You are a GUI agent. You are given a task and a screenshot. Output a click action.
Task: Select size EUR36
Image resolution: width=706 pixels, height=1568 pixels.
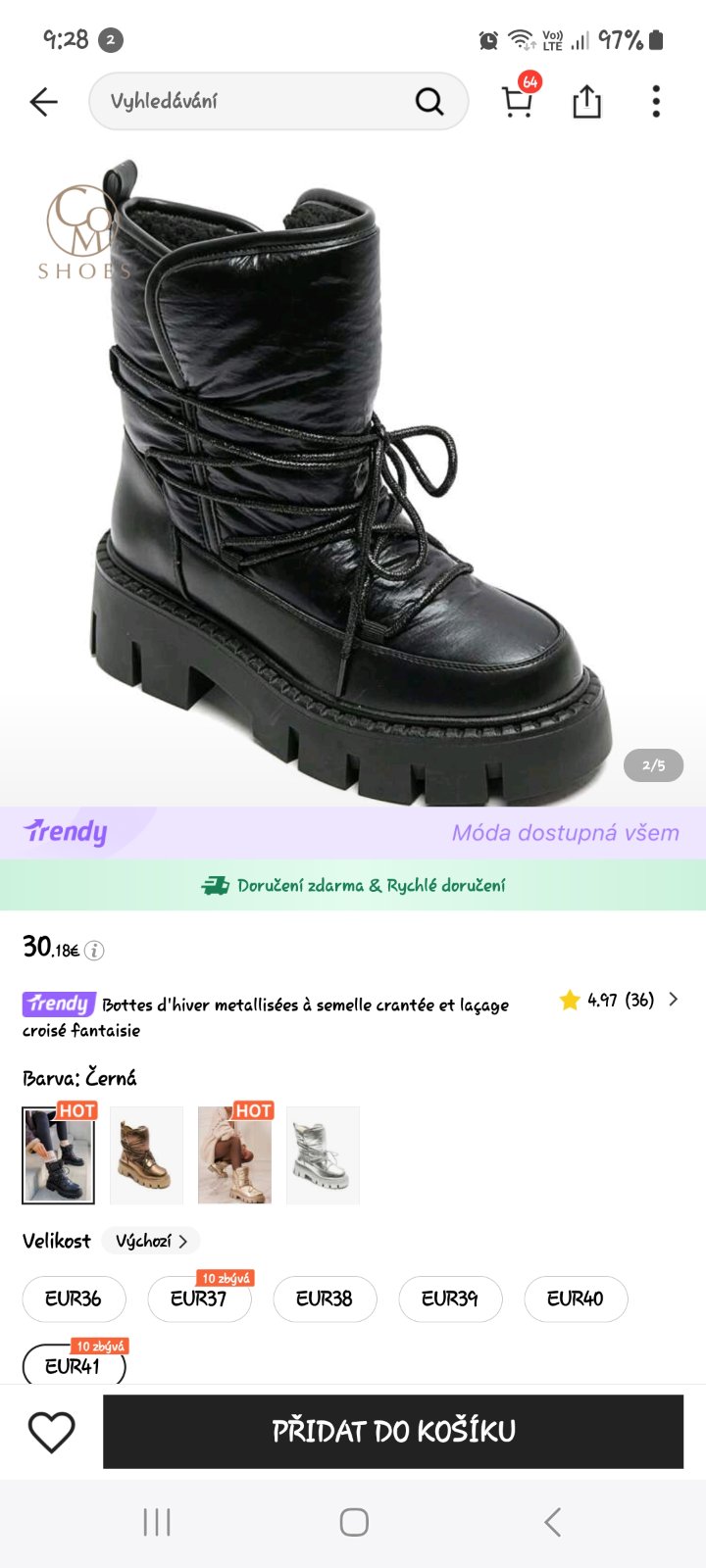tap(74, 1298)
